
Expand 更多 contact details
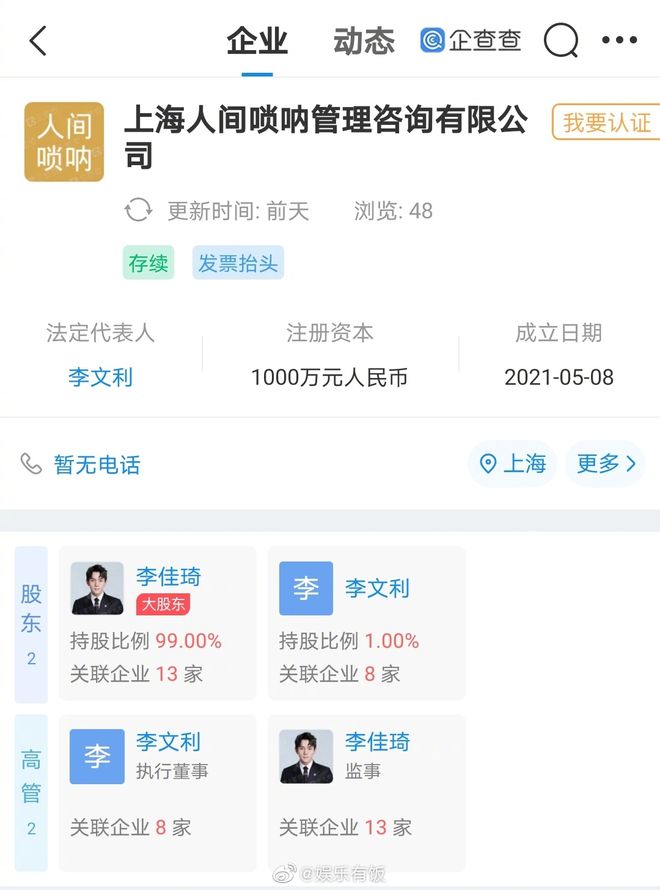(x=606, y=464)
